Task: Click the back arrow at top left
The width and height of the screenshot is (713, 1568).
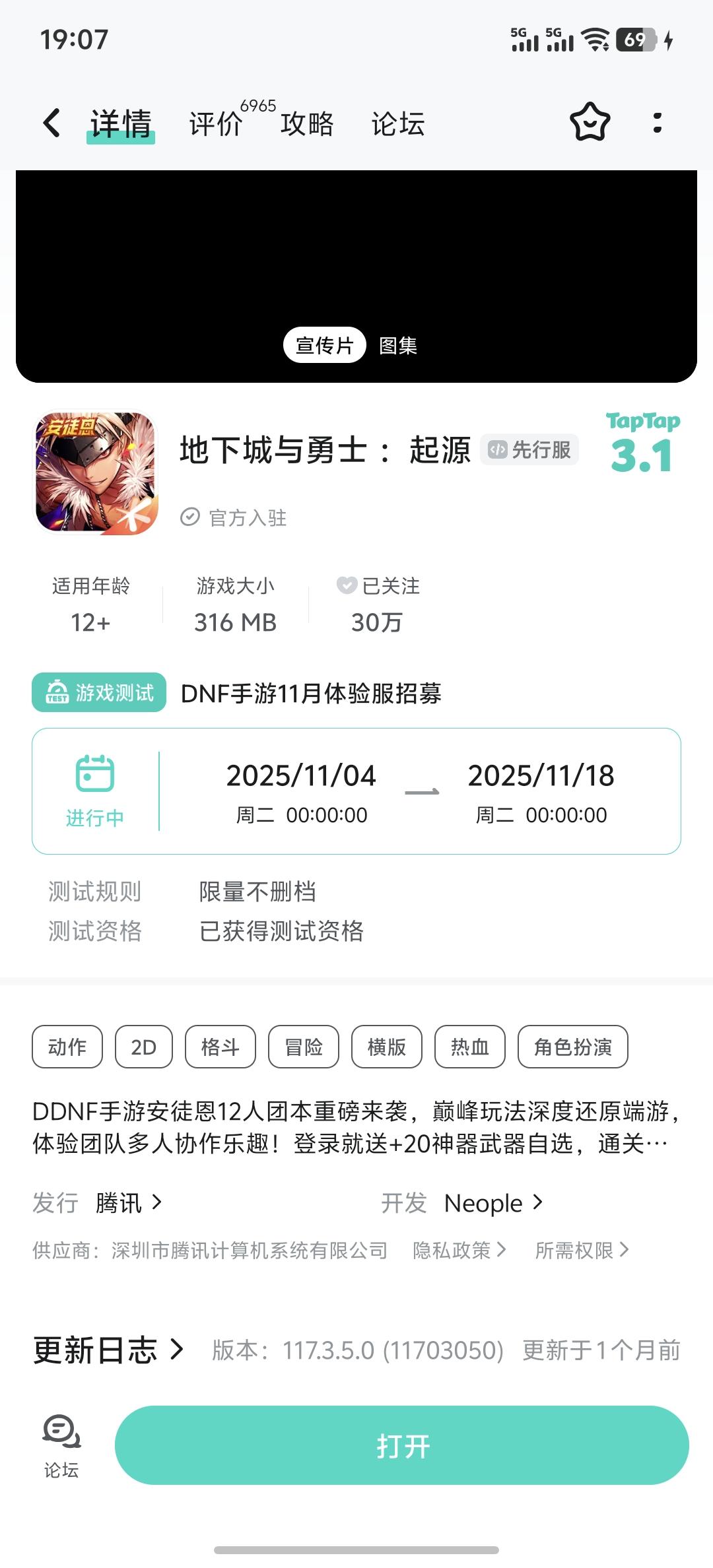Action: coord(50,123)
